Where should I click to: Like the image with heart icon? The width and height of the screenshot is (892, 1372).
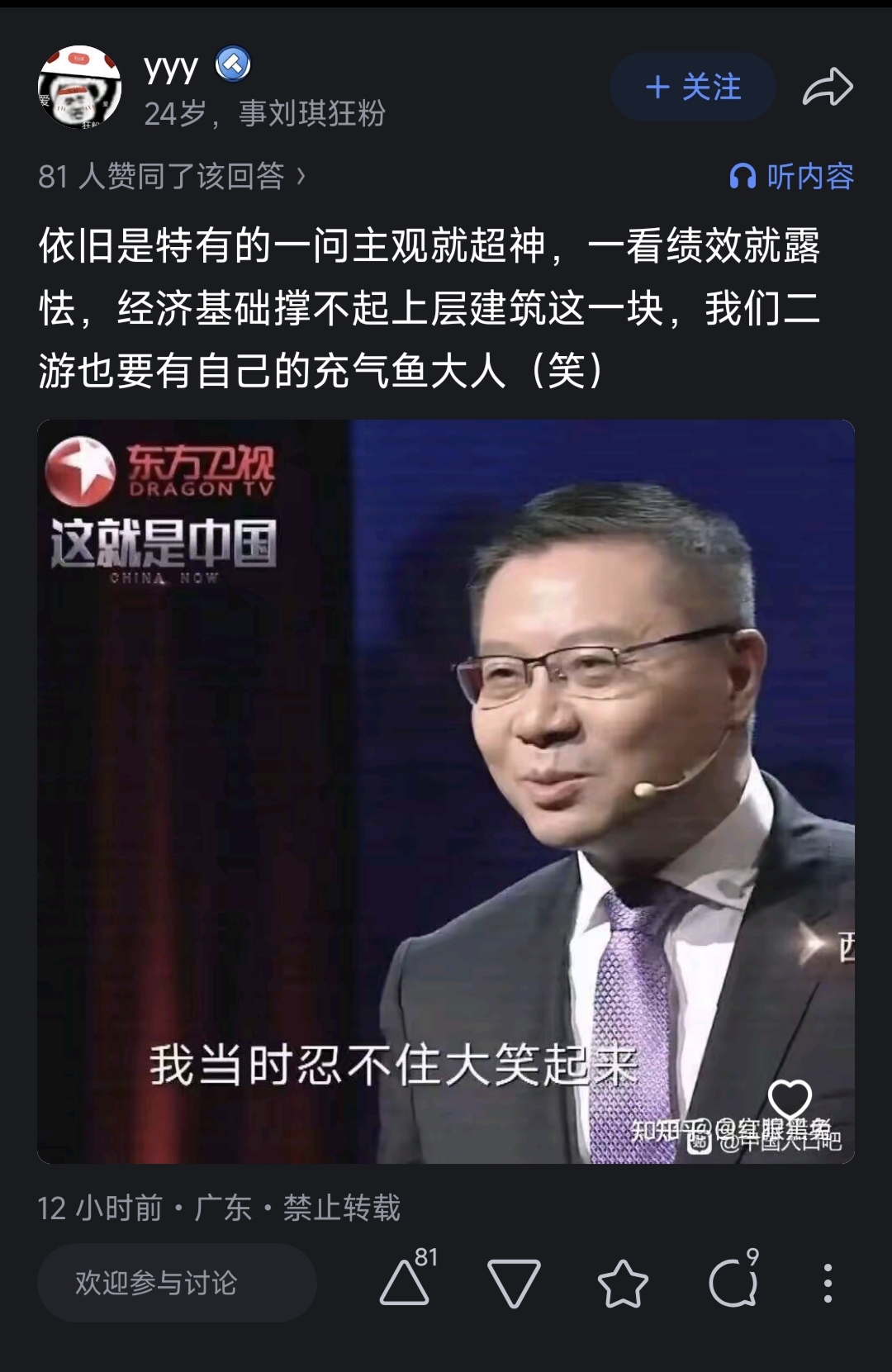click(790, 1100)
